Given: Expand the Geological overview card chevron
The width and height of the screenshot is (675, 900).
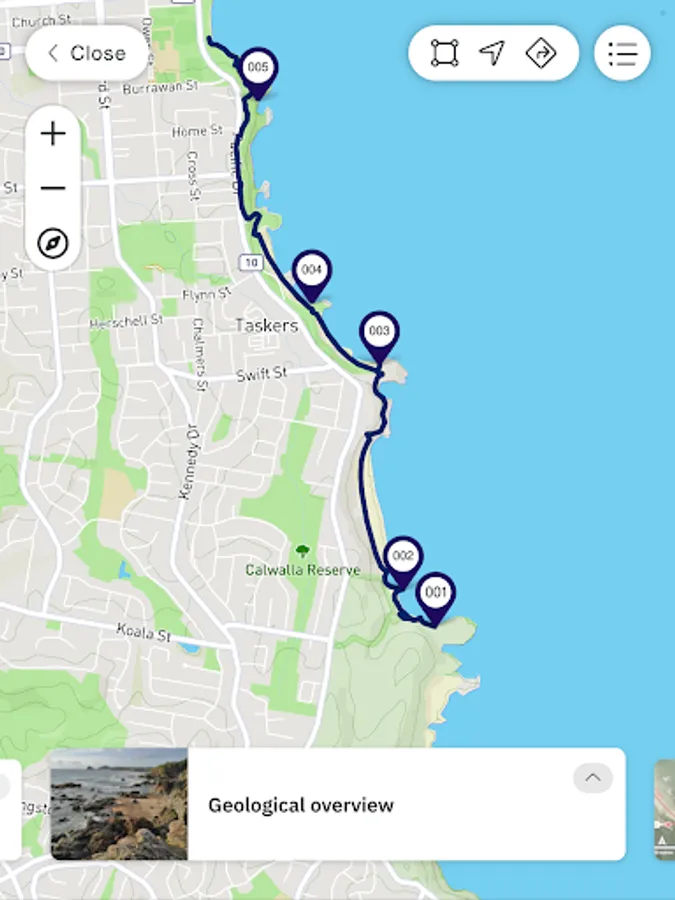Looking at the screenshot, I should point(592,778).
